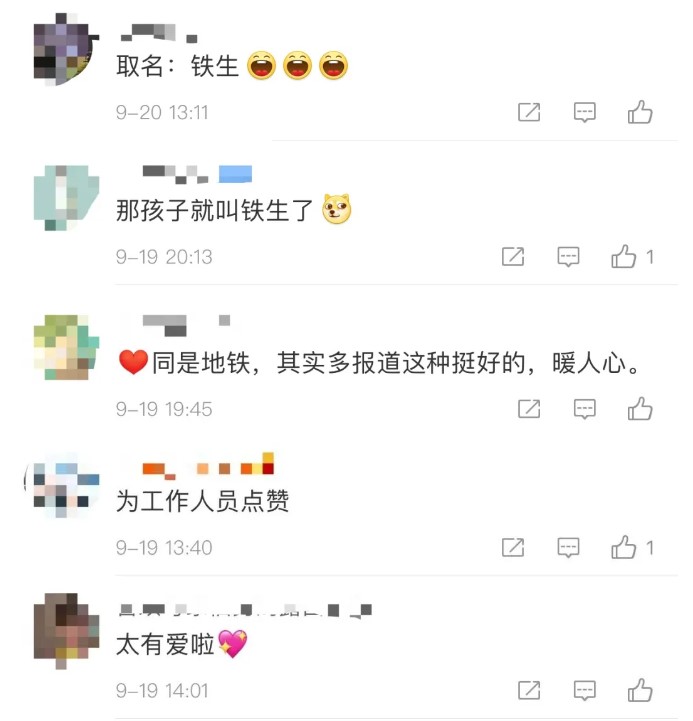Screen dimensions: 693x721
Task: Reply to the comment "那孩子就叫铁生了"
Action: [x=569, y=257]
